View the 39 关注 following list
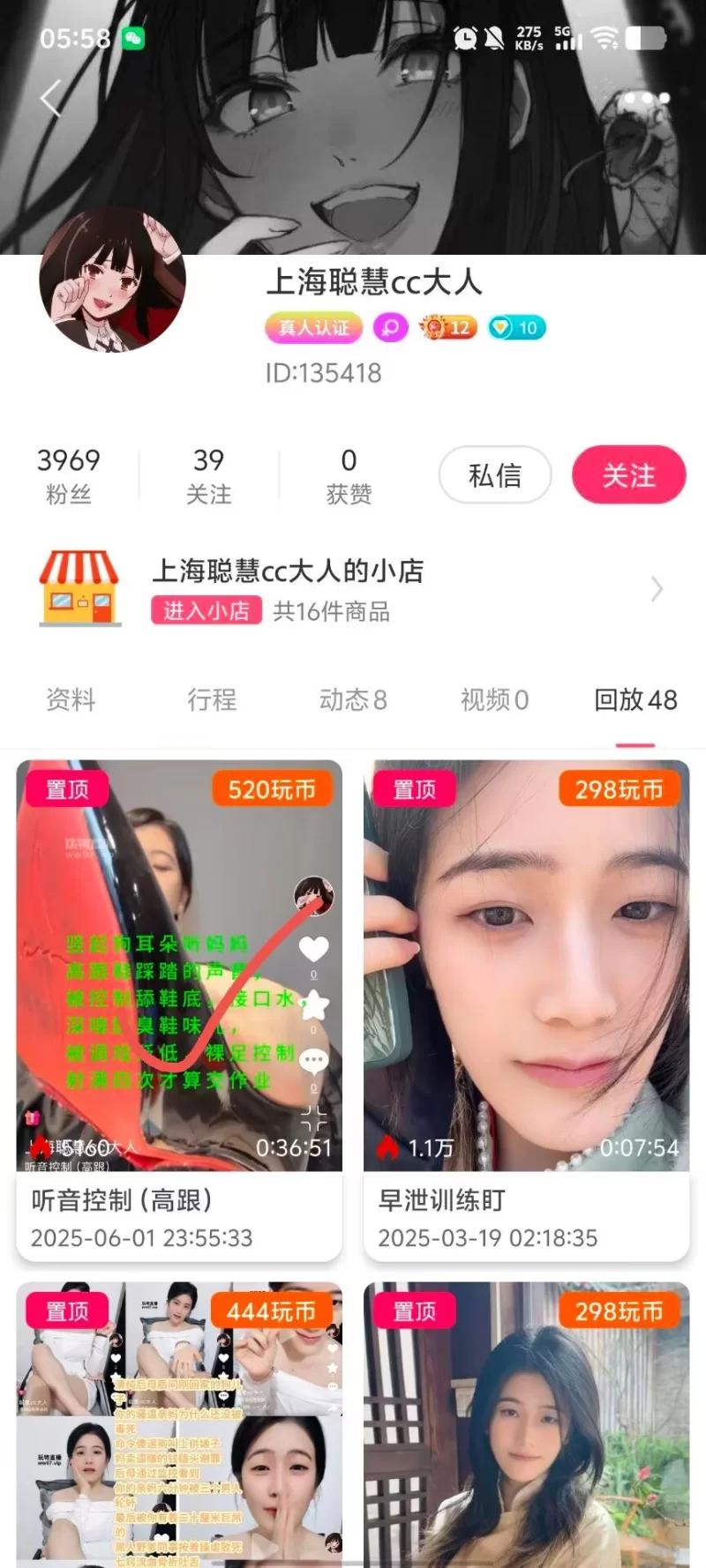706x1568 pixels. pos(208,474)
